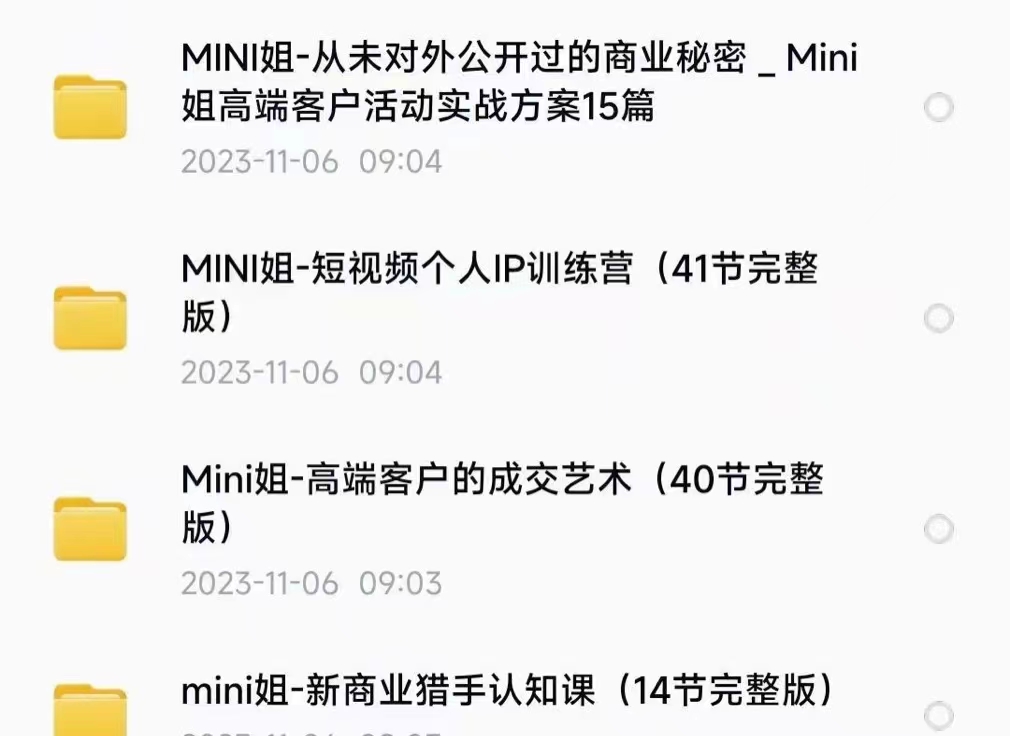Select the 商业秘密 folder's circle checkbox
Viewport: 1010px width, 736px height.
(x=938, y=107)
